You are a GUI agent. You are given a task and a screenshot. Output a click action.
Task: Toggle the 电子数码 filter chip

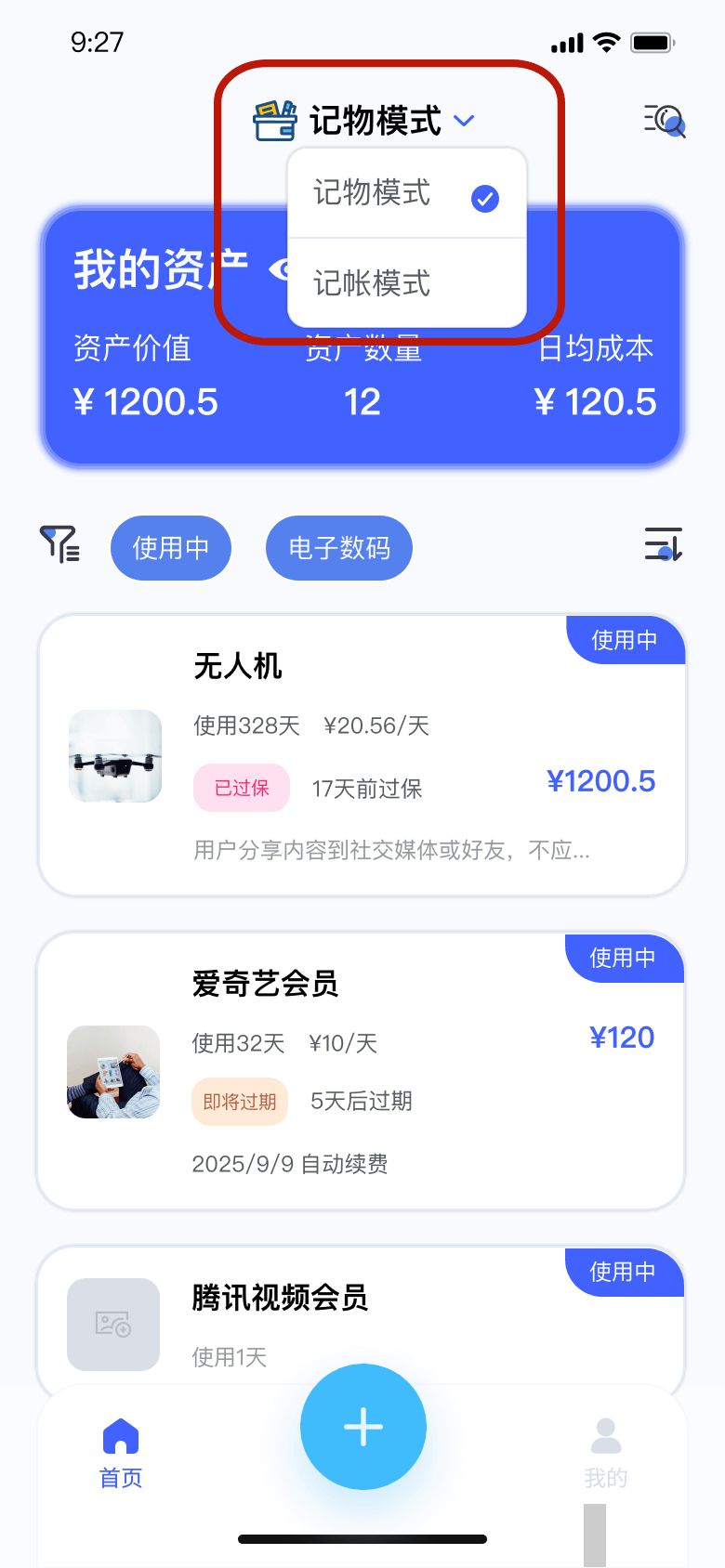pyautogui.click(x=338, y=548)
